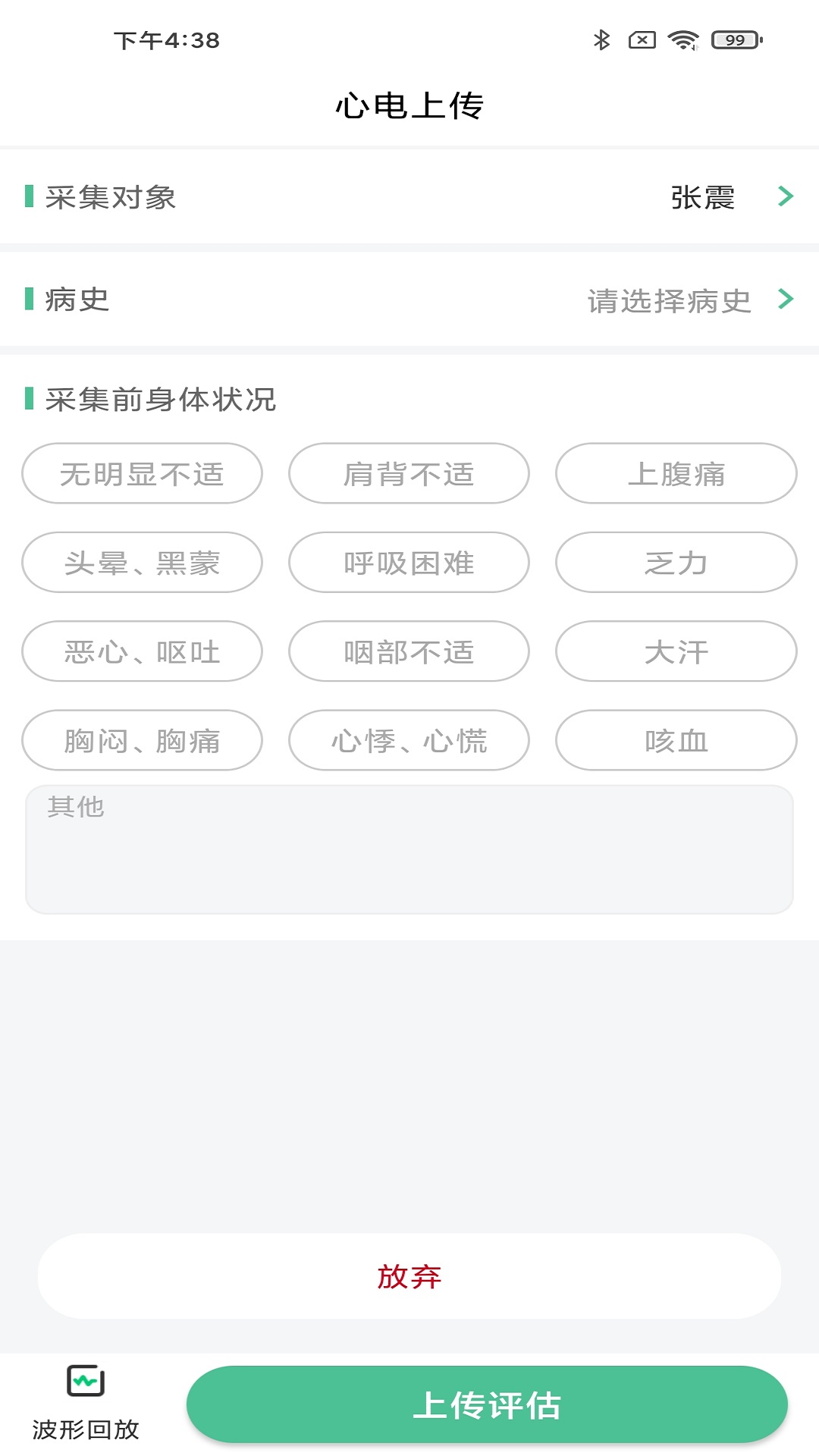Select the 肩背不适 symptom chip
Viewport: 819px width, 1456px height.
pyautogui.click(x=409, y=474)
